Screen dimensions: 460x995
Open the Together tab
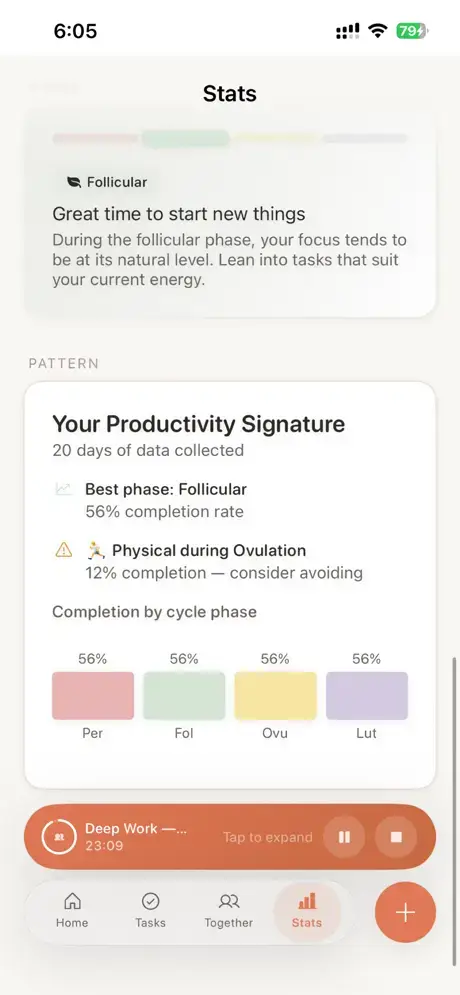pyautogui.click(x=228, y=911)
